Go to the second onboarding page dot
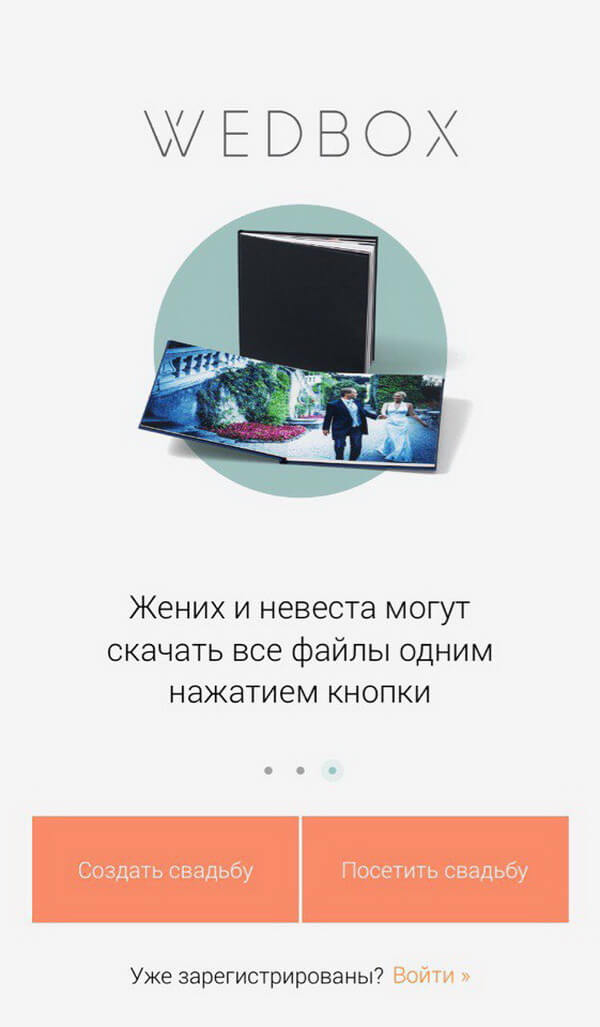This screenshot has height=1027, width=600. tap(300, 770)
